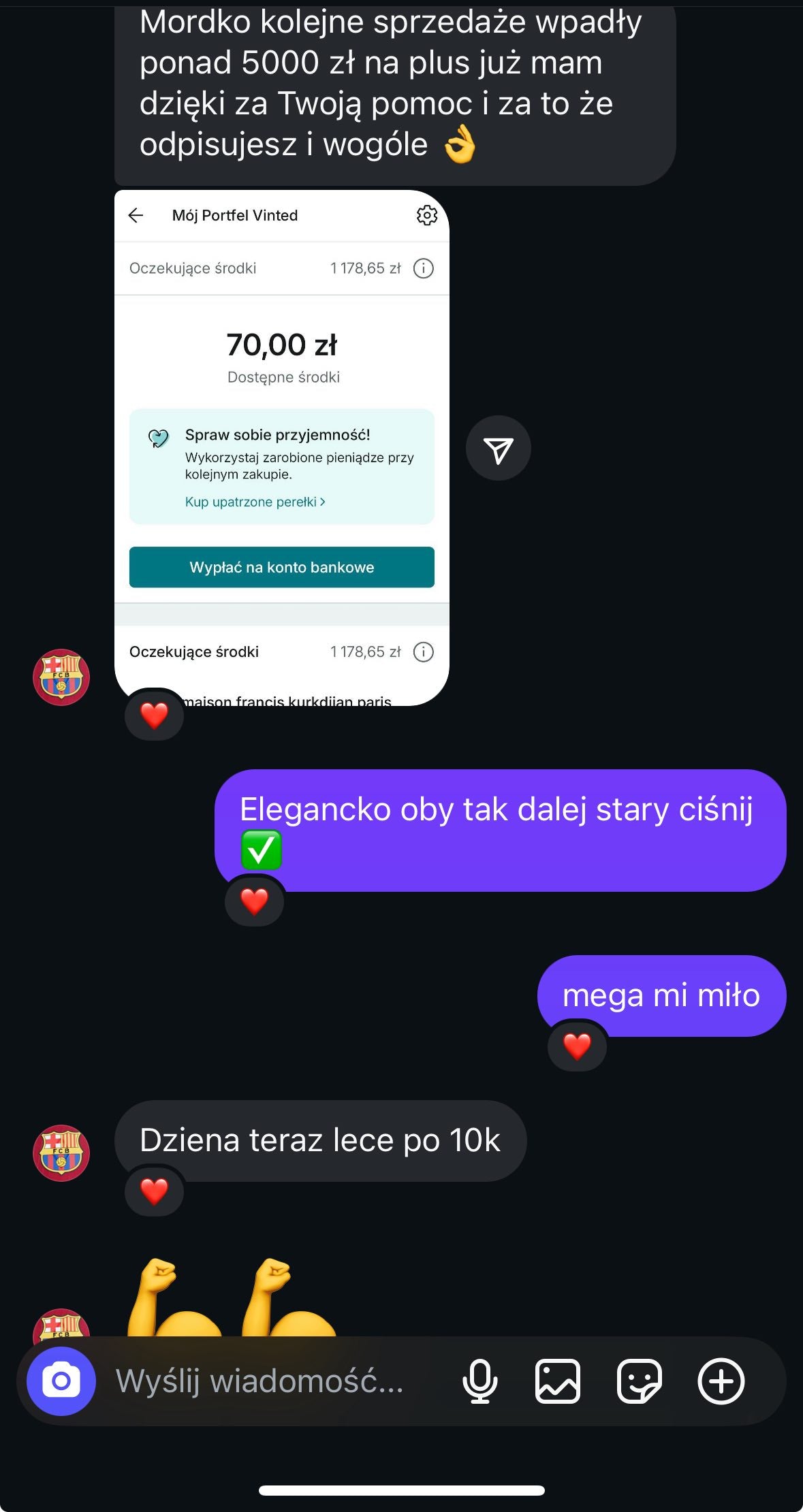Viewport: 803px width, 1512px height.
Task: Show heart reaction under the Vinted screenshot
Action: point(154,715)
